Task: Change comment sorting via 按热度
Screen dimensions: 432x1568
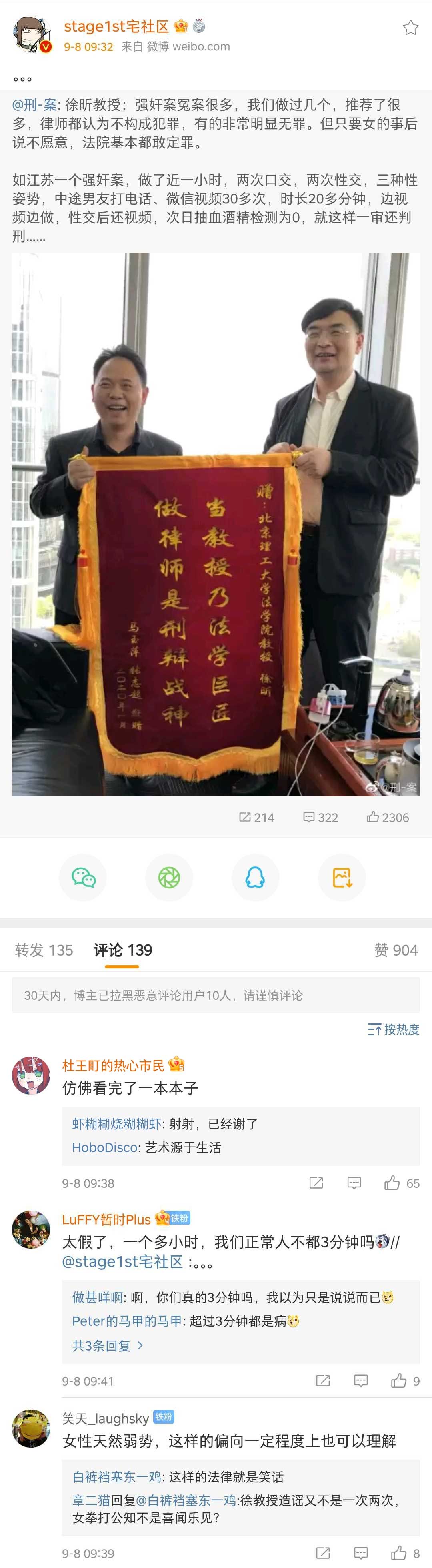Action: tap(394, 1029)
